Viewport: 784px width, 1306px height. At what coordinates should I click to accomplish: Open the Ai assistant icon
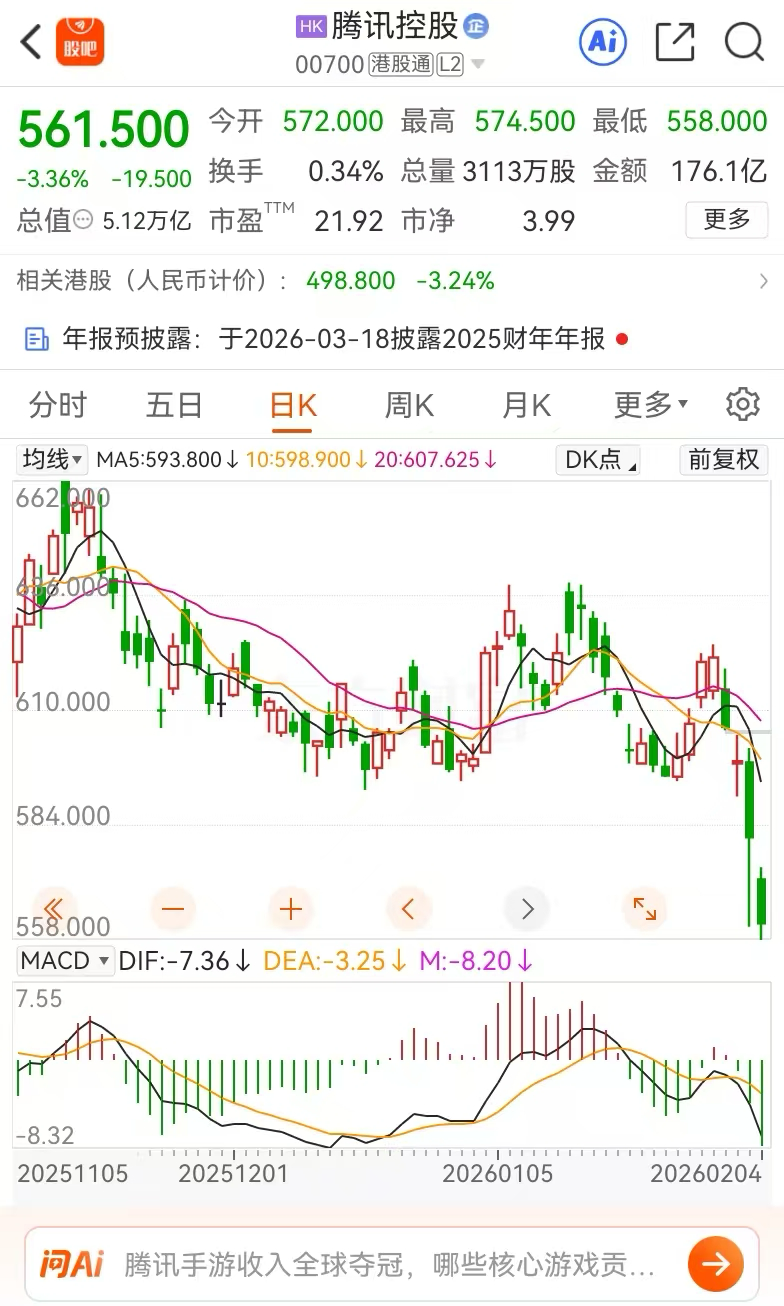[603, 42]
